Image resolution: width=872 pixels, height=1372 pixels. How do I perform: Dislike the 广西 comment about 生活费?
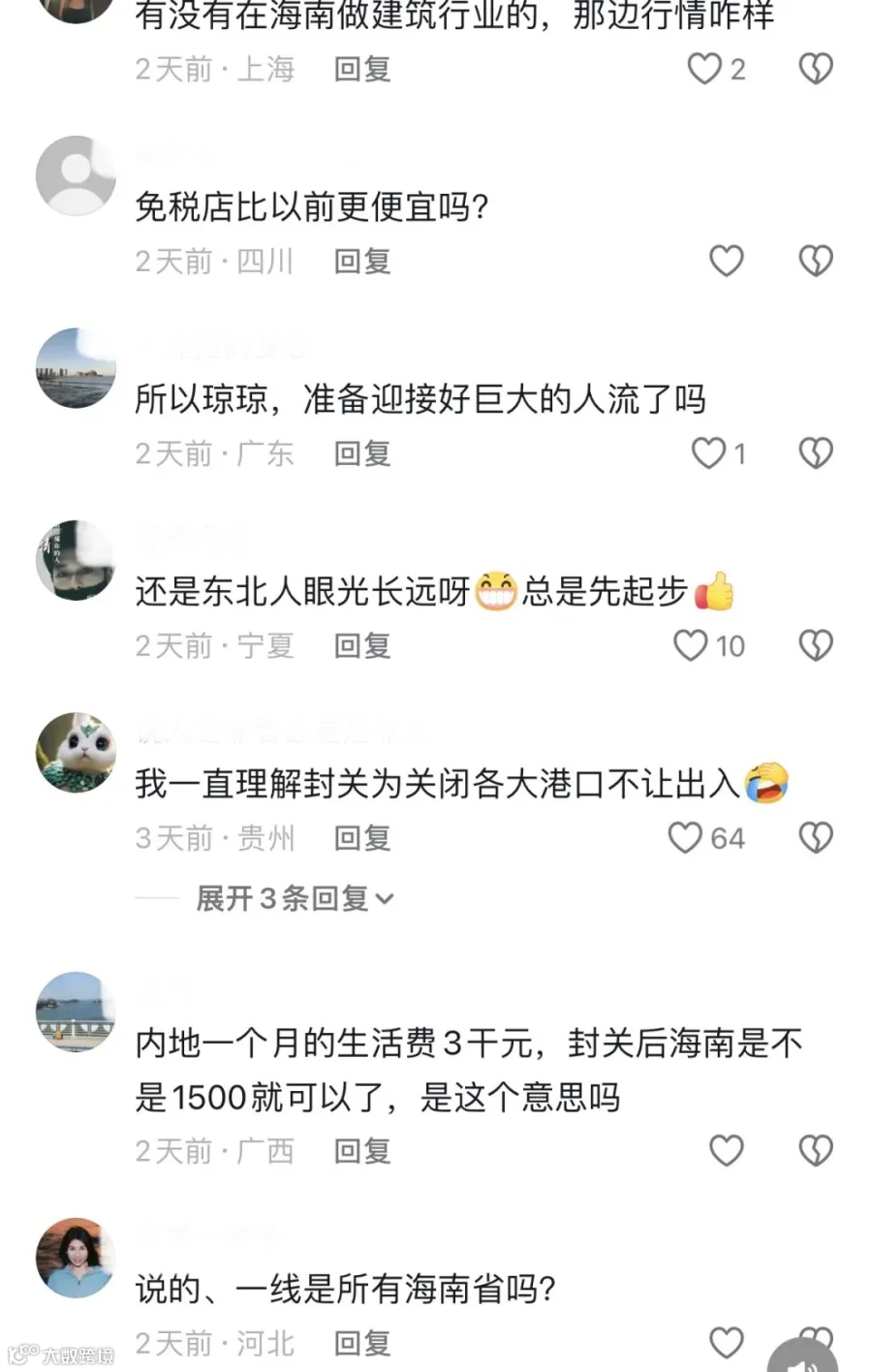(816, 1150)
